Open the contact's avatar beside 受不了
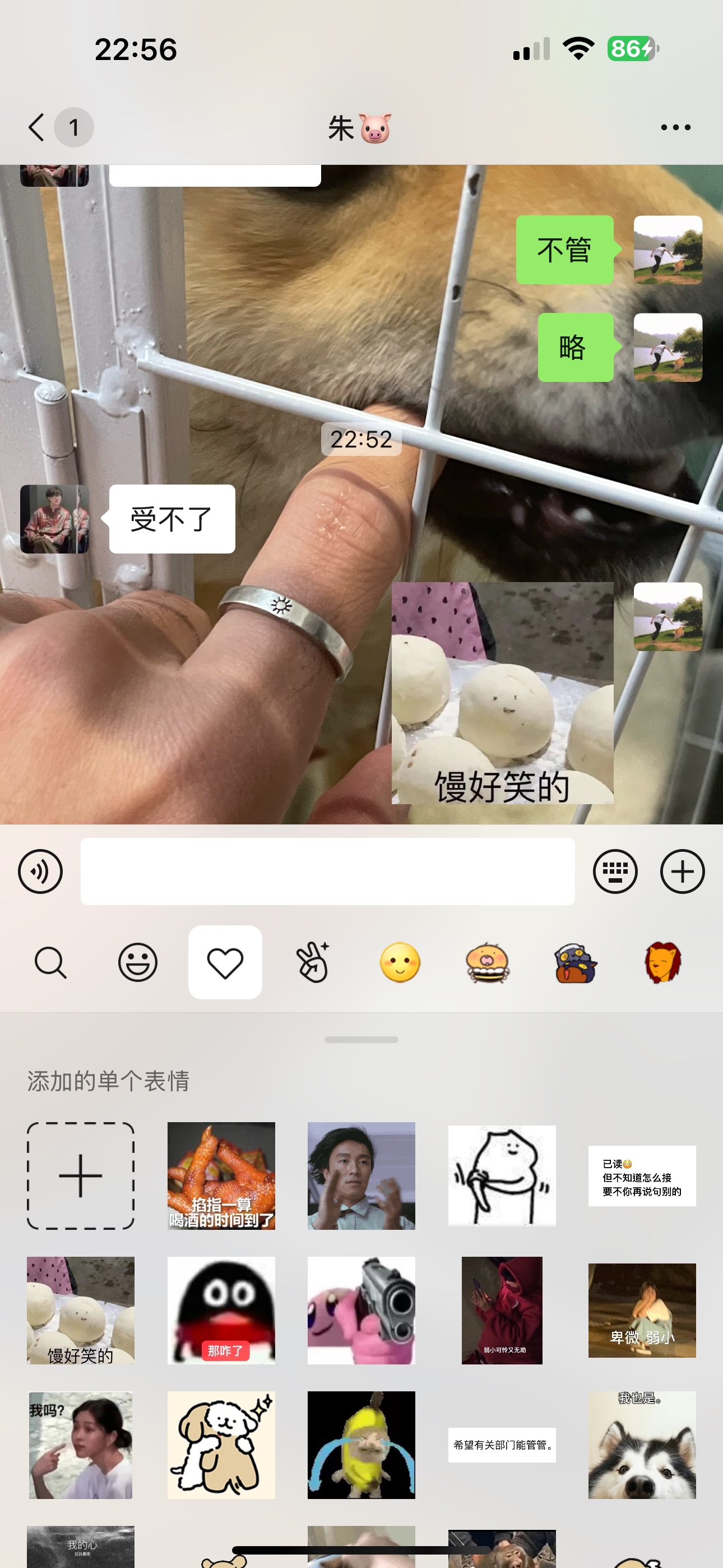723x1568 pixels. pos(55,519)
